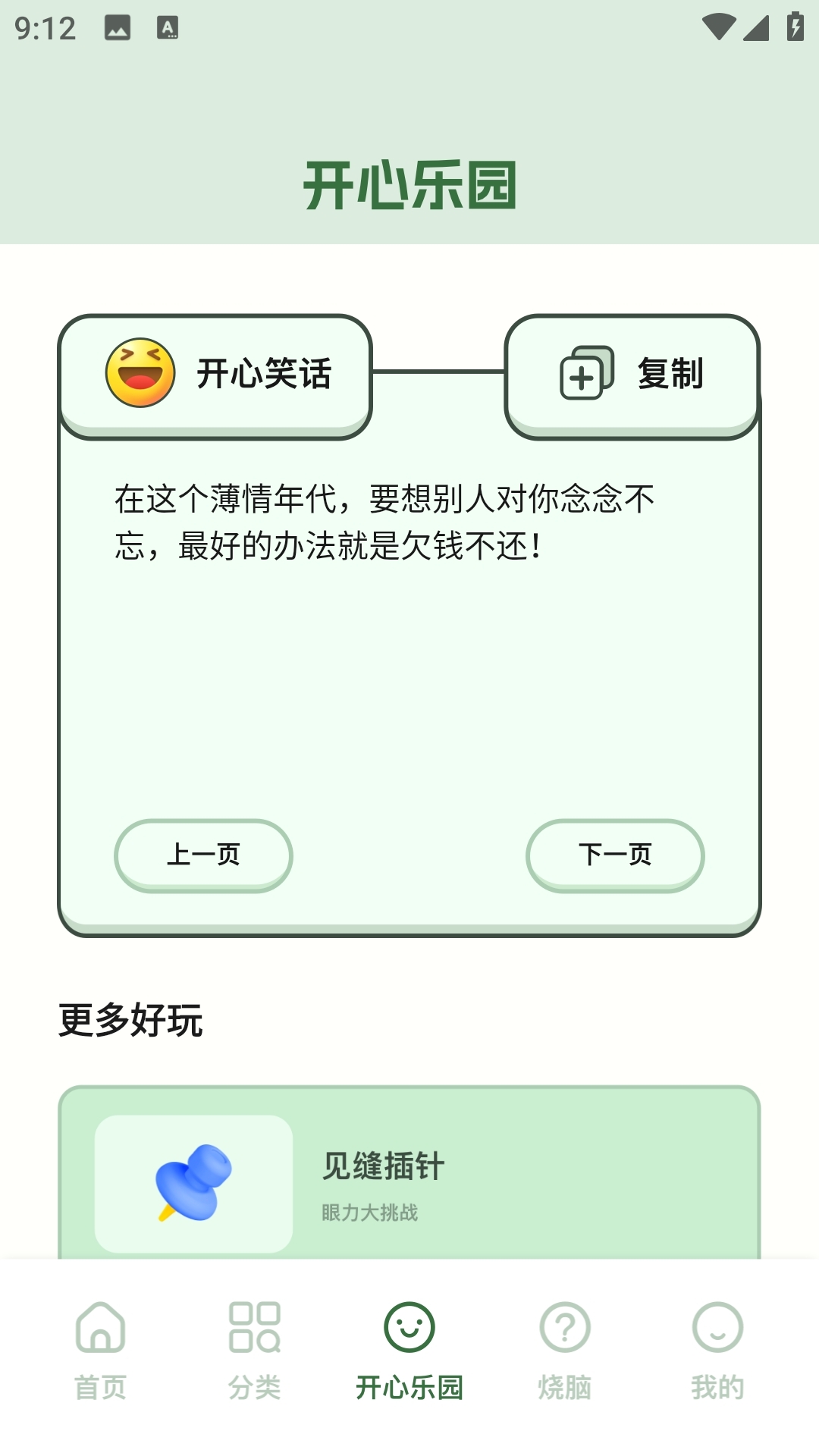Click the 下一页 button
This screenshot has width=819, height=1456.
click(x=616, y=855)
